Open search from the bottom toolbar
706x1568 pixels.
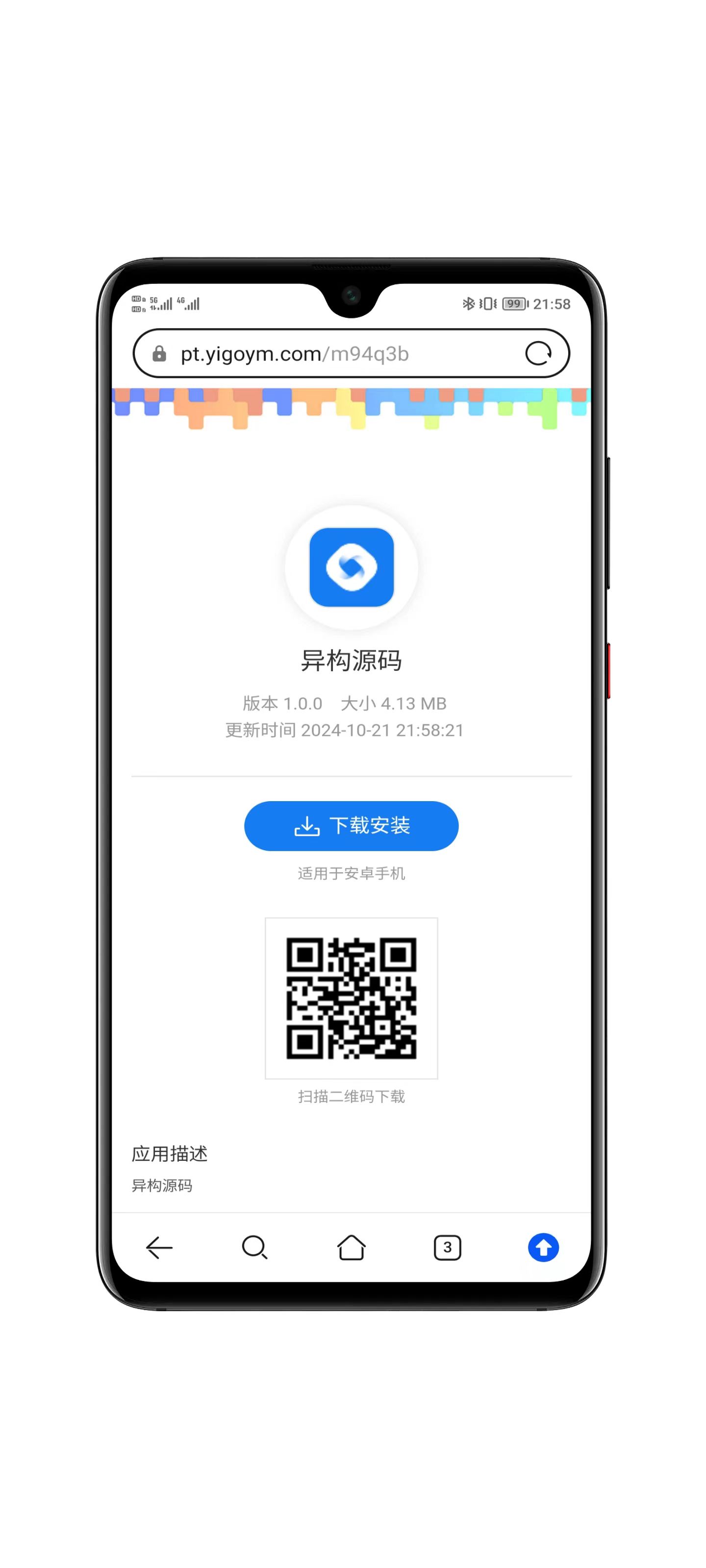pos(254,1249)
